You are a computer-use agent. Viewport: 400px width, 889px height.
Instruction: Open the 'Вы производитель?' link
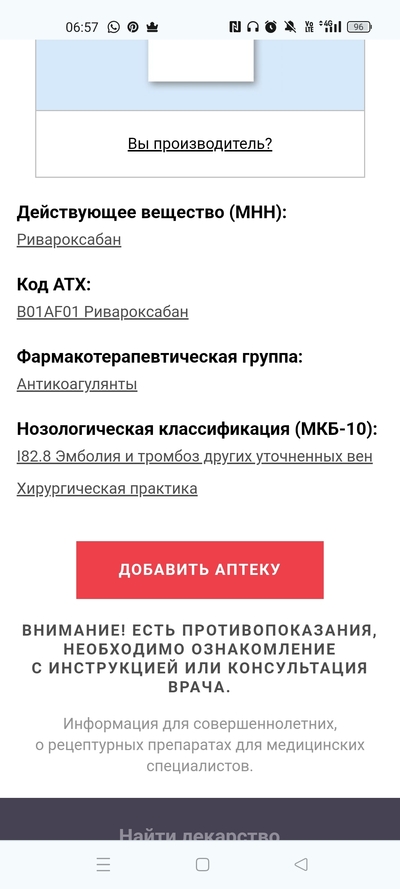pyautogui.click(x=199, y=143)
